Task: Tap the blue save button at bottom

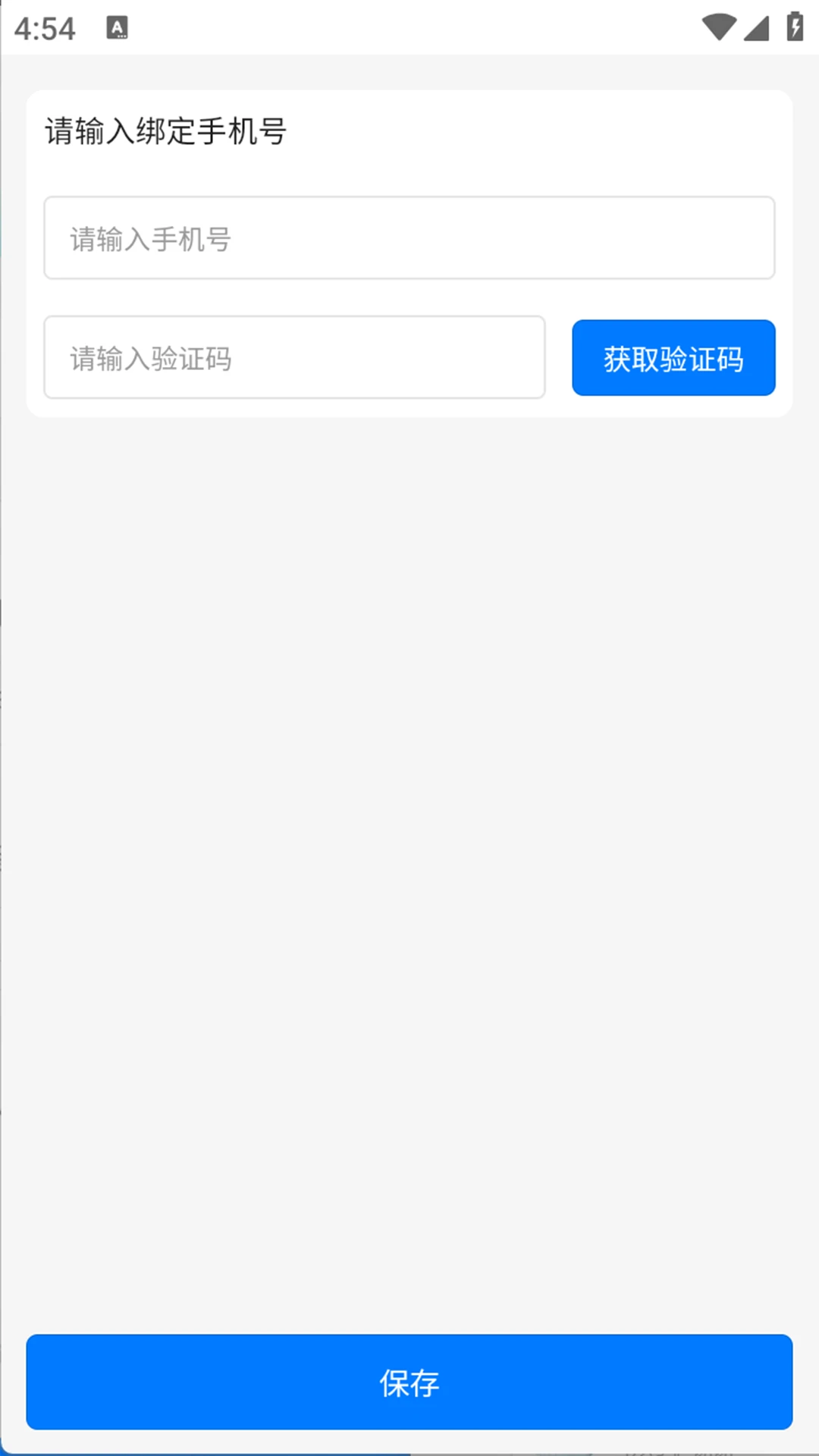Action: point(409,1383)
